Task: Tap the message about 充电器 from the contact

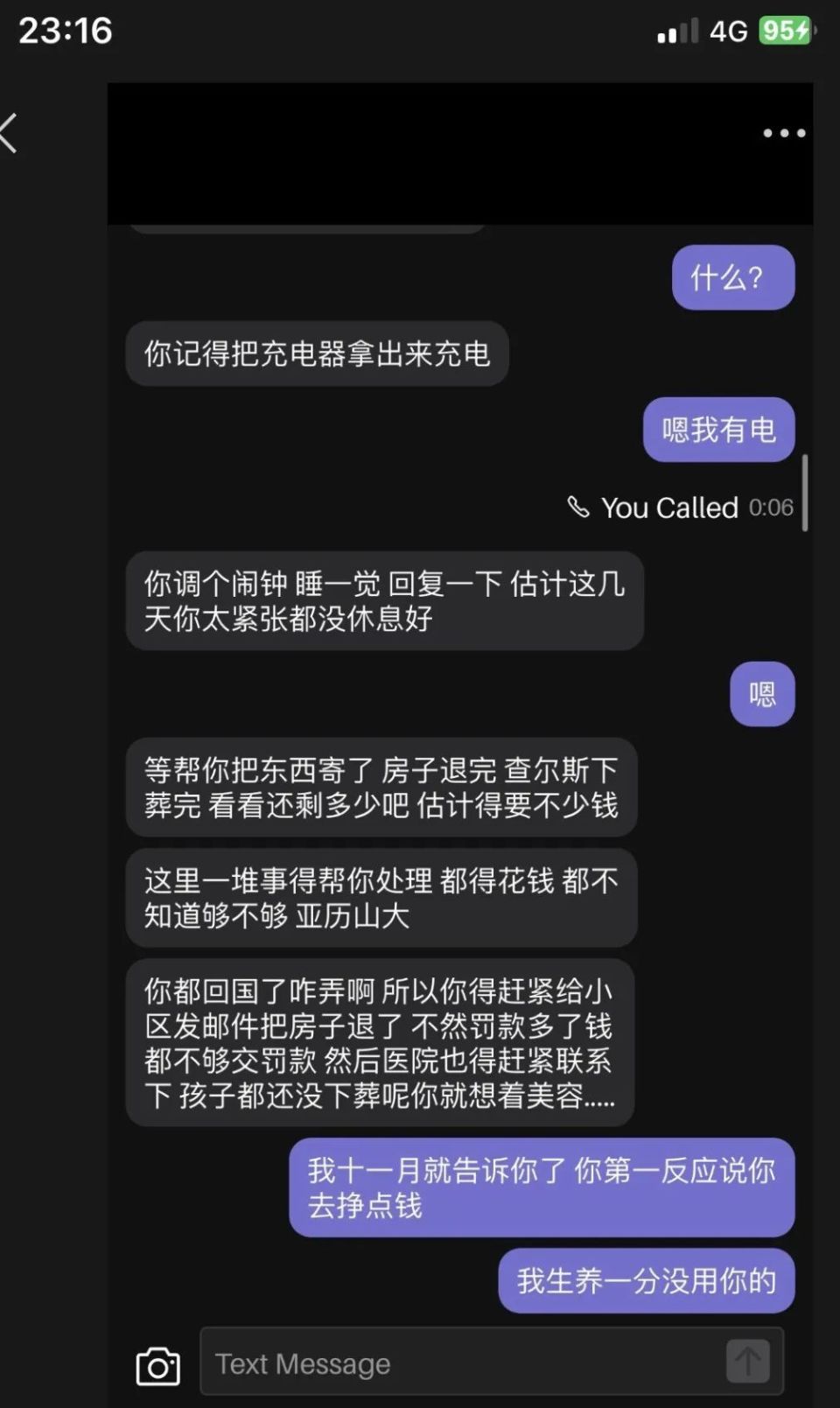Action: tap(318, 354)
